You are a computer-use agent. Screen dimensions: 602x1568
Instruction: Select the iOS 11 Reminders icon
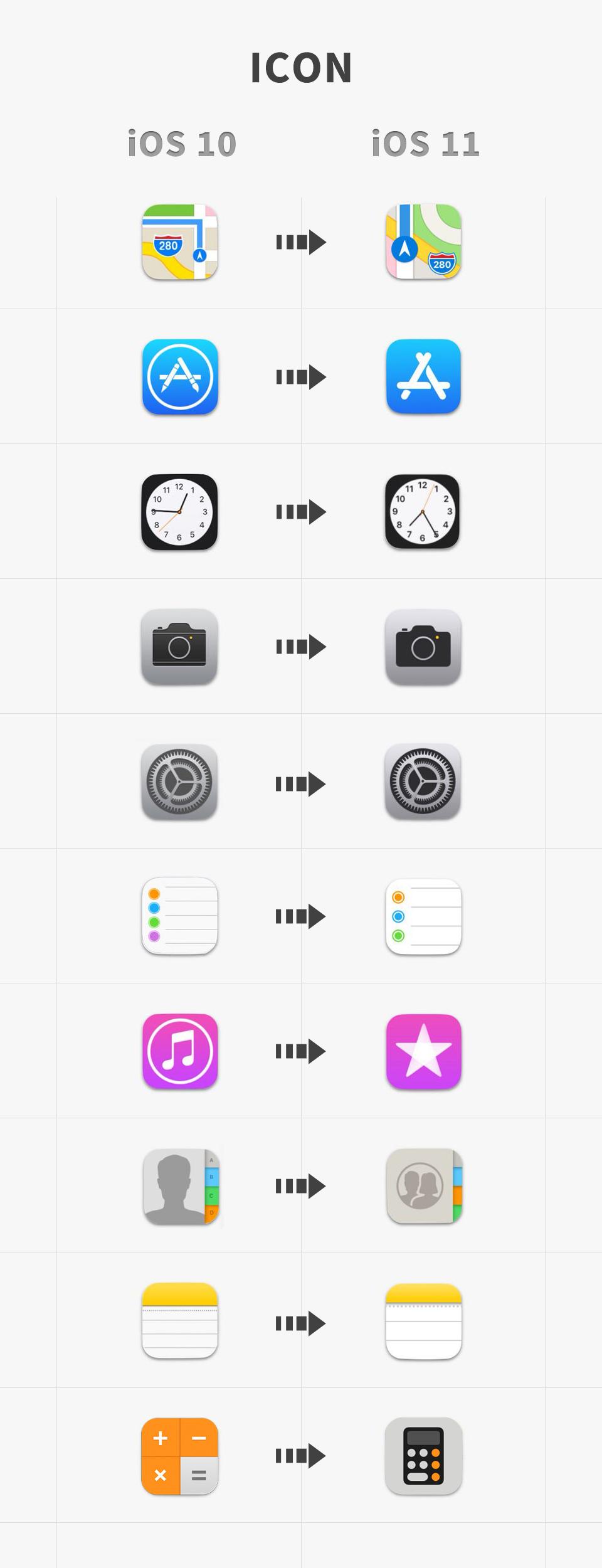click(423, 916)
